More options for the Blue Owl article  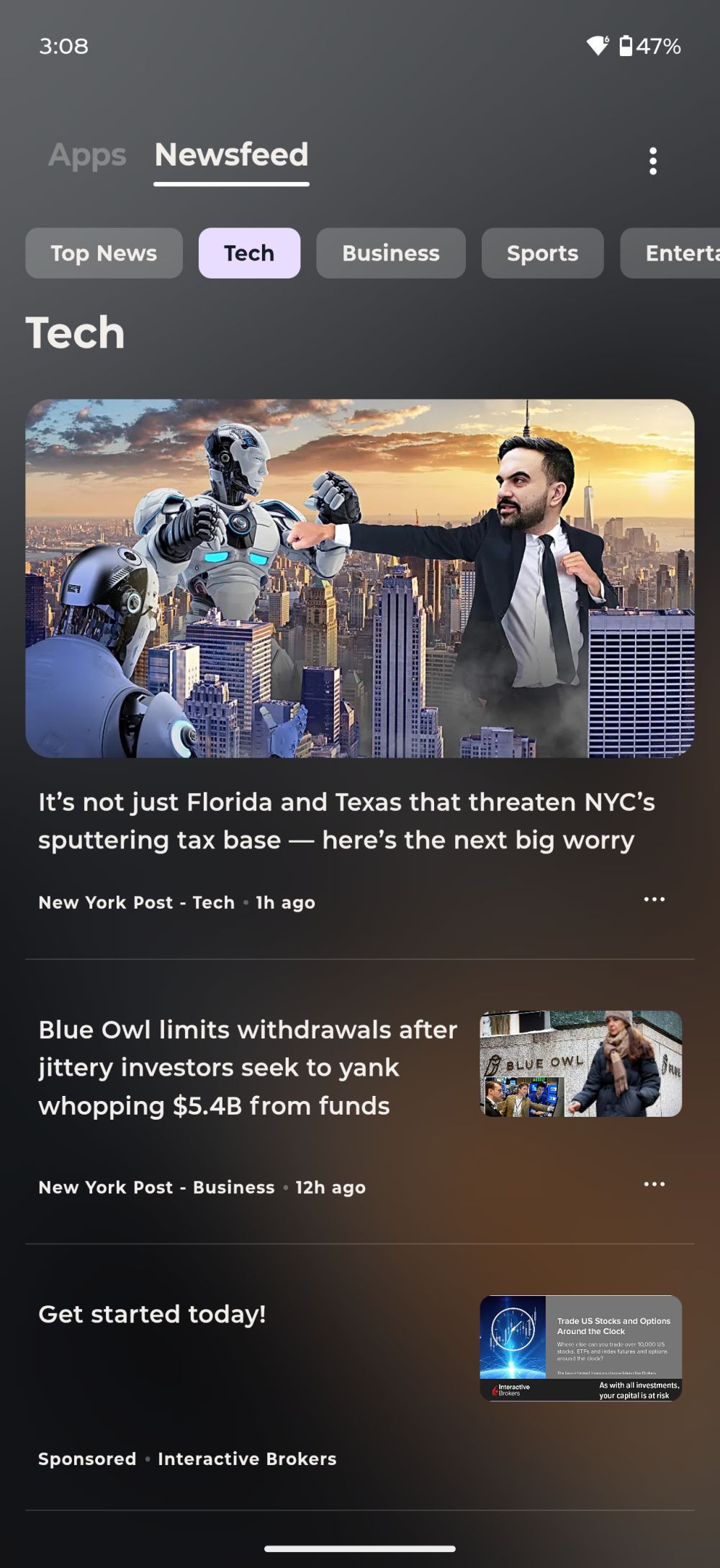pyautogui.click(x=654, y=1184)
